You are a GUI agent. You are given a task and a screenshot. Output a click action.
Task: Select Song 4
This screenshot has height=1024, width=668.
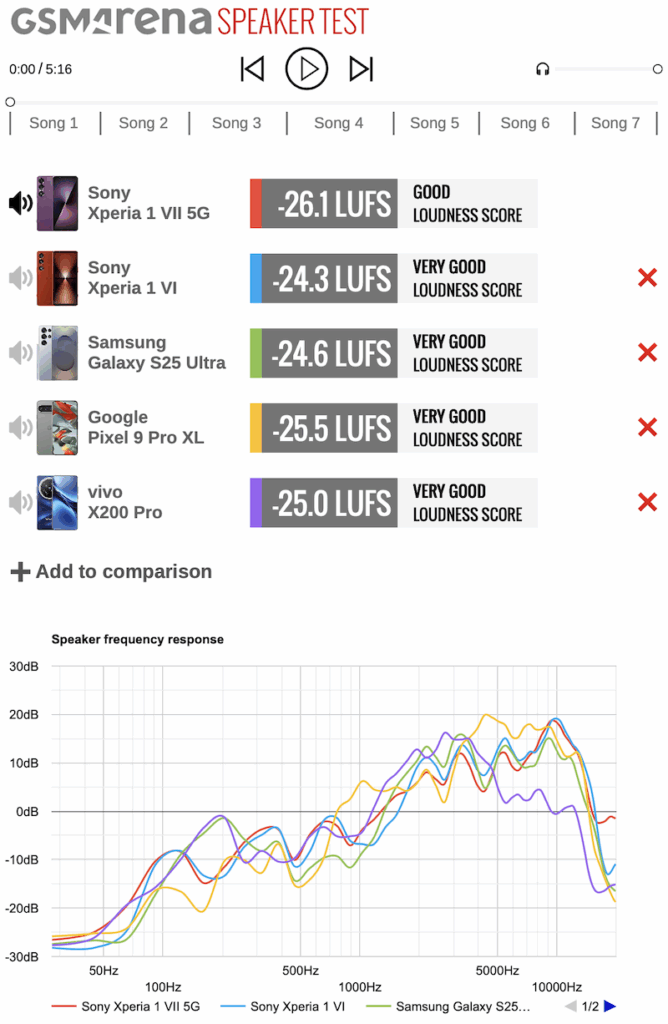coord(338,123)
